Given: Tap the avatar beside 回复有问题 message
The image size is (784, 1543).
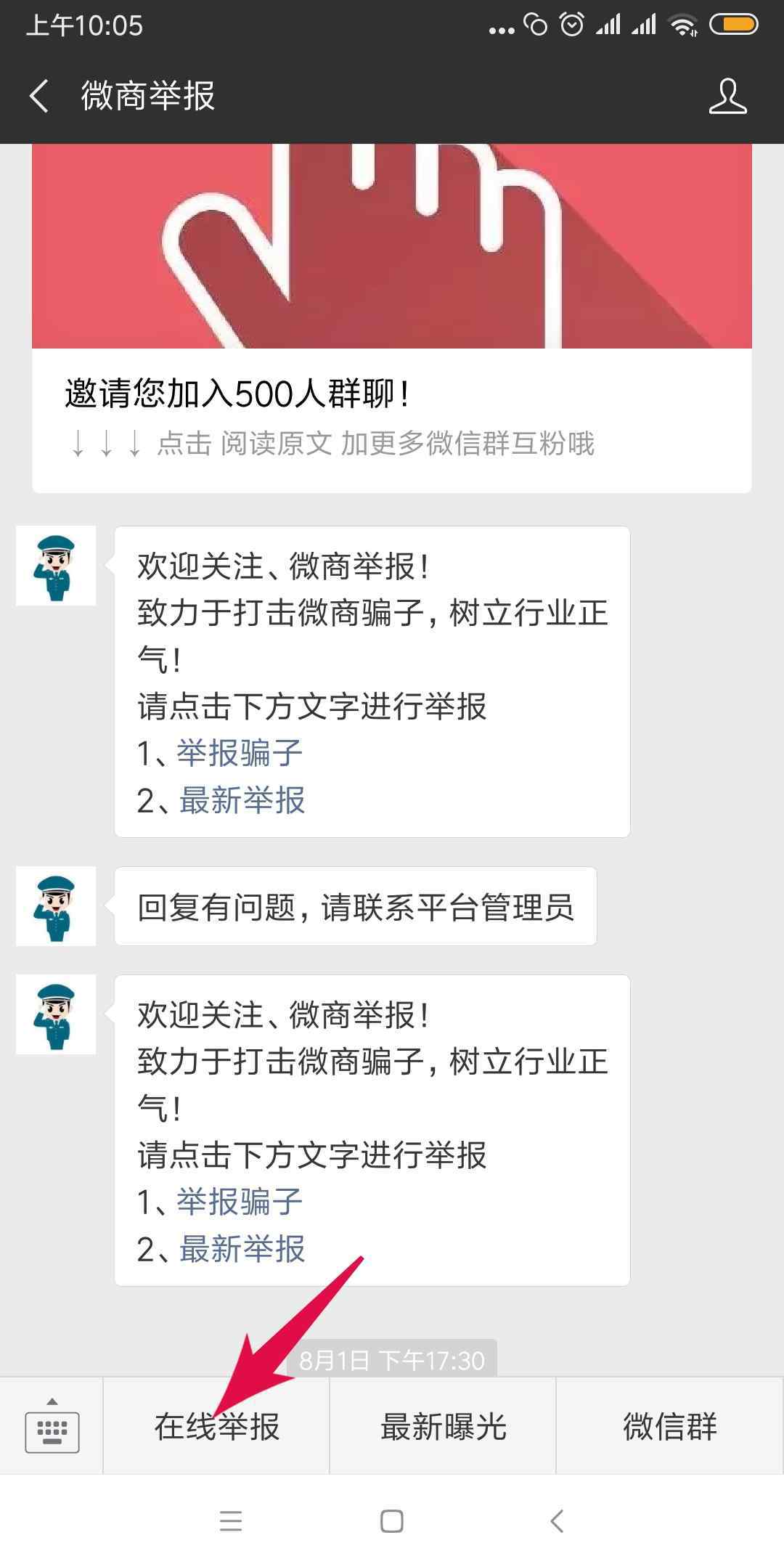Looking at the screenshot, I should (x=56, y=906).
